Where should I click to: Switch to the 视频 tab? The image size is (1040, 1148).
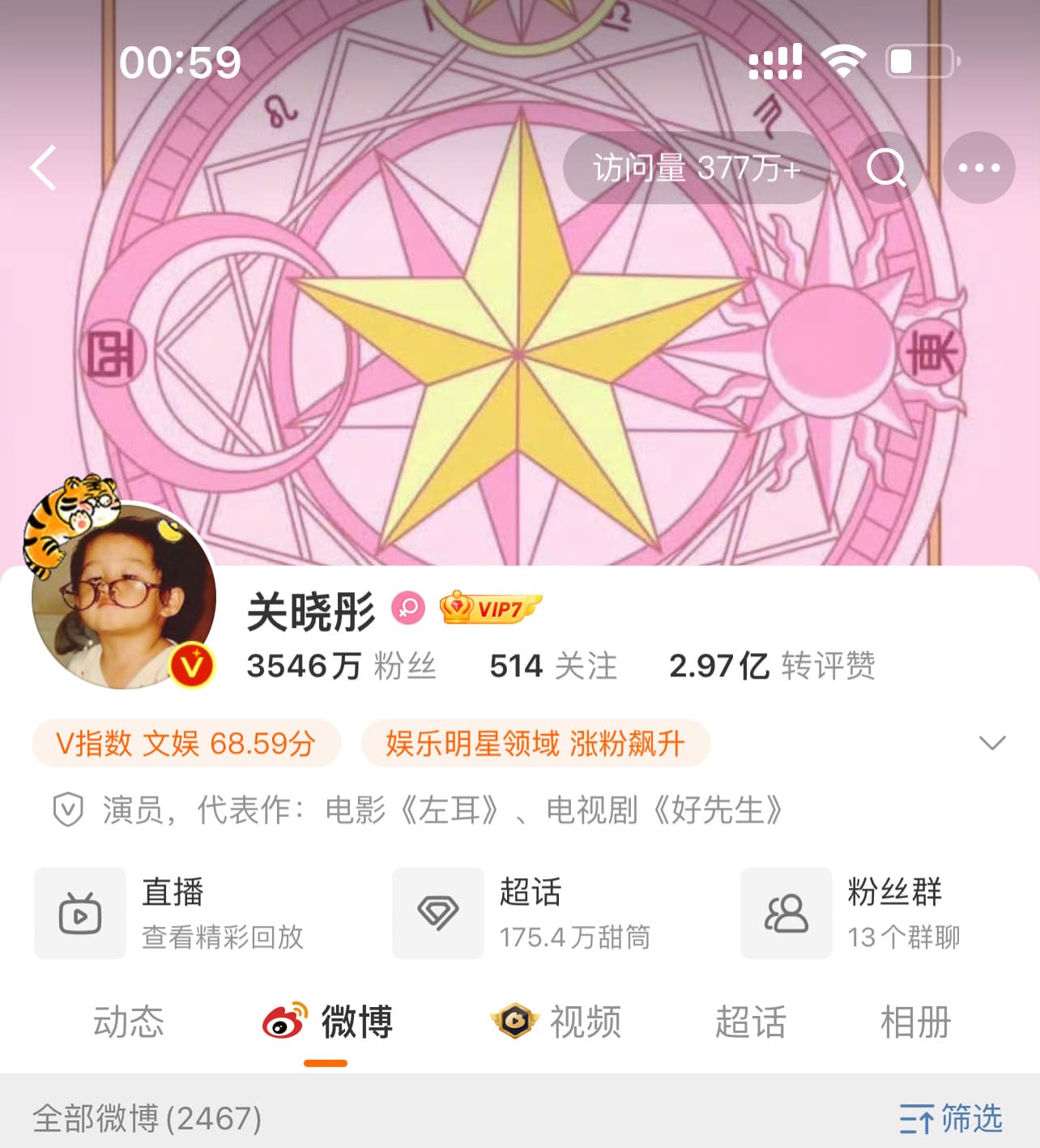pos(559,1022)
